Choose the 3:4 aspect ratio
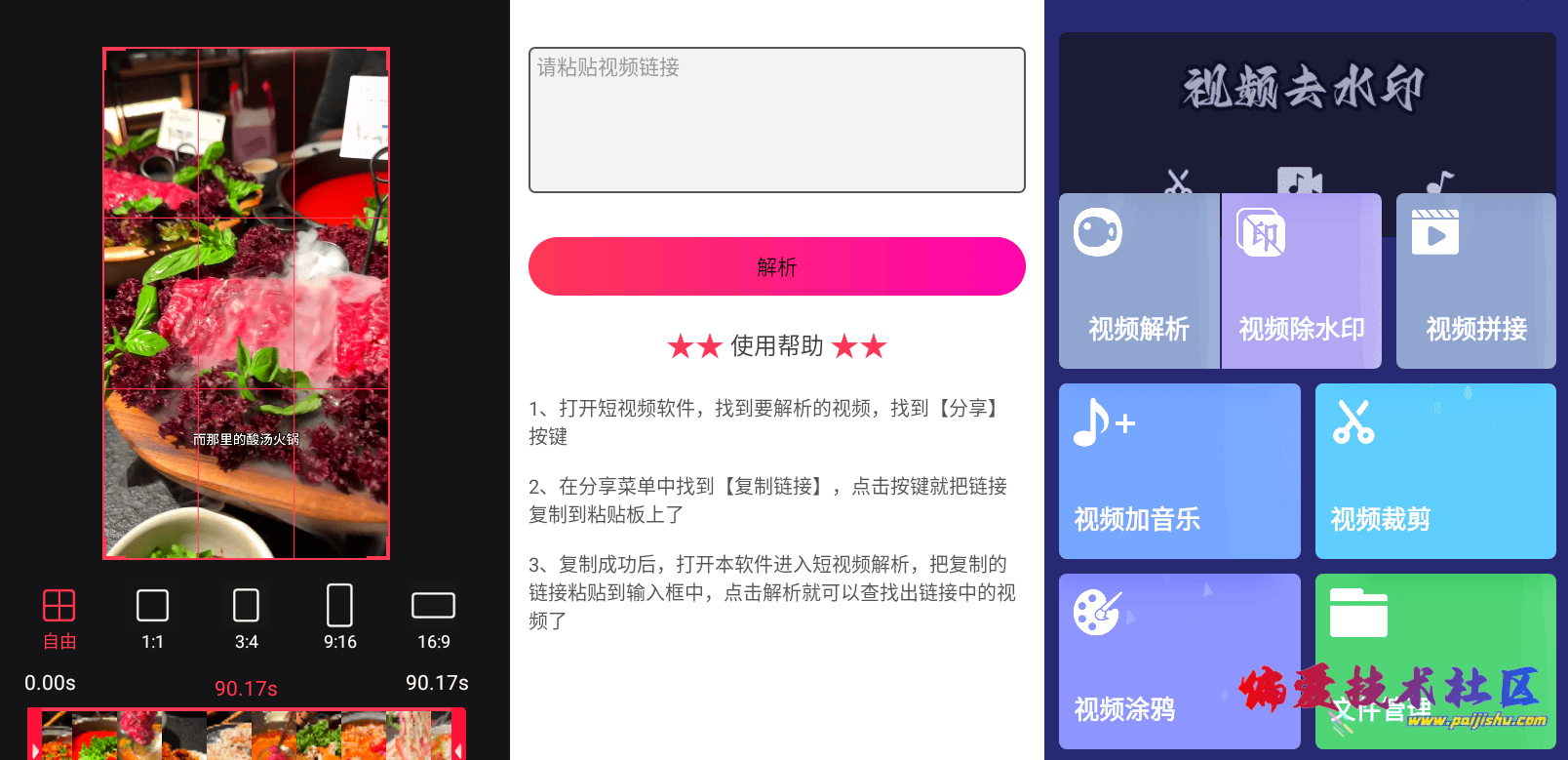This screenshot has height=760, width=1568. click(247, 619)
